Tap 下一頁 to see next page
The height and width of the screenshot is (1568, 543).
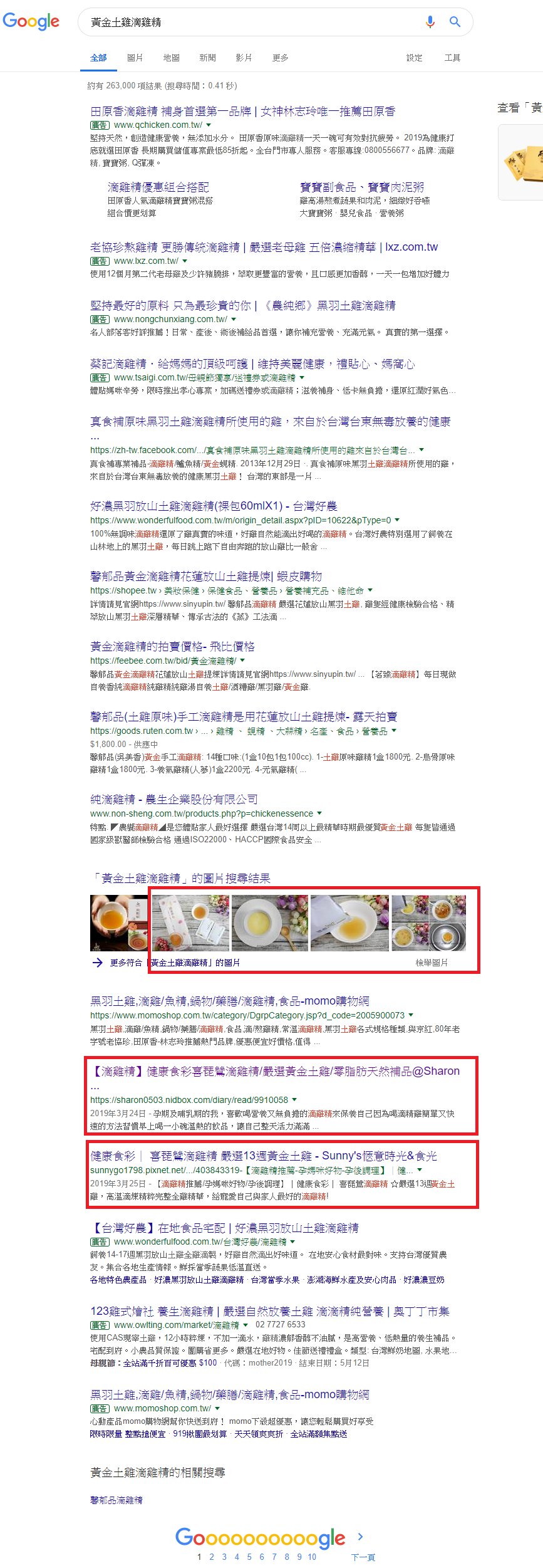click(x=363, y=1557)
